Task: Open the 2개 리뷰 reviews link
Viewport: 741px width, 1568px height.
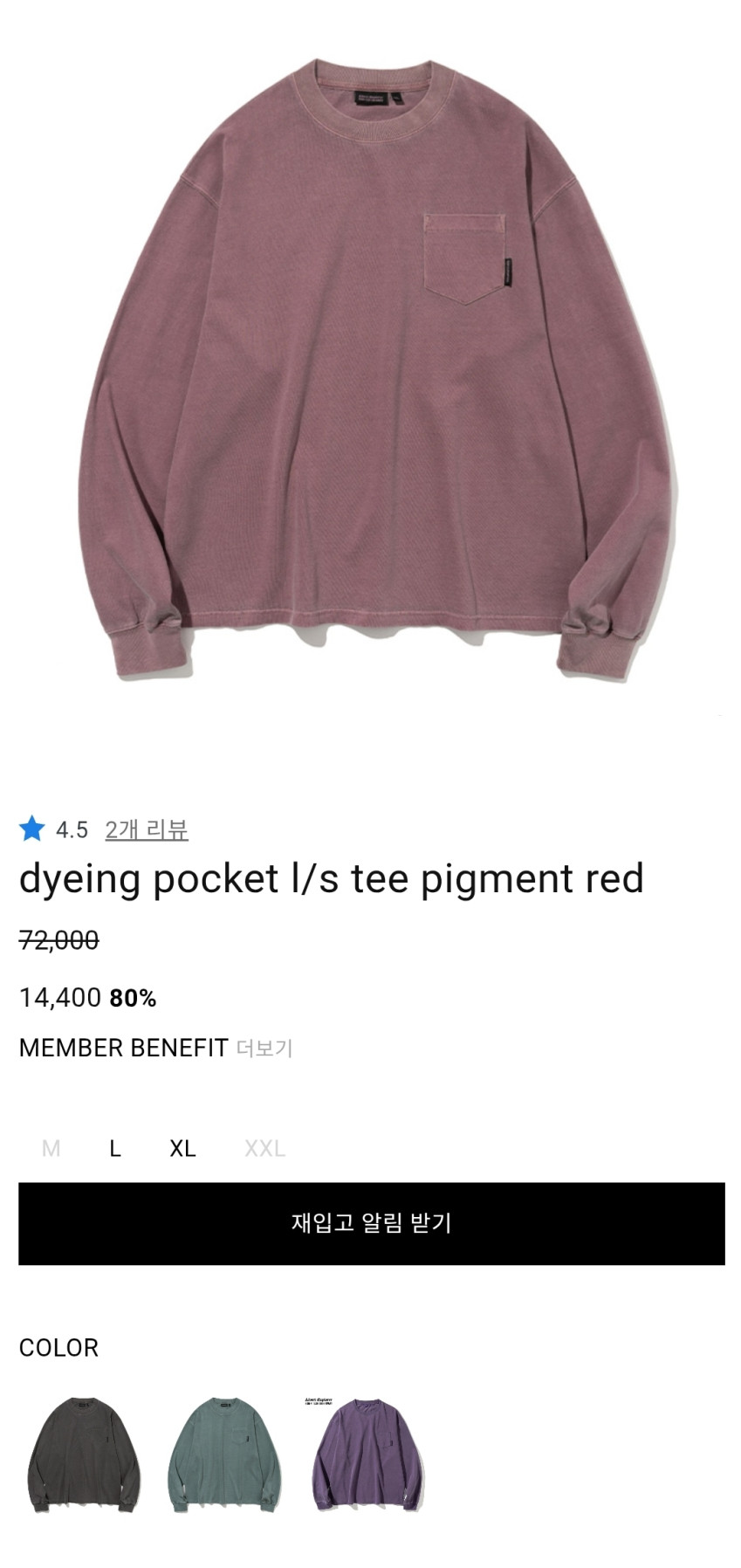Action: (x=146, y=829)
